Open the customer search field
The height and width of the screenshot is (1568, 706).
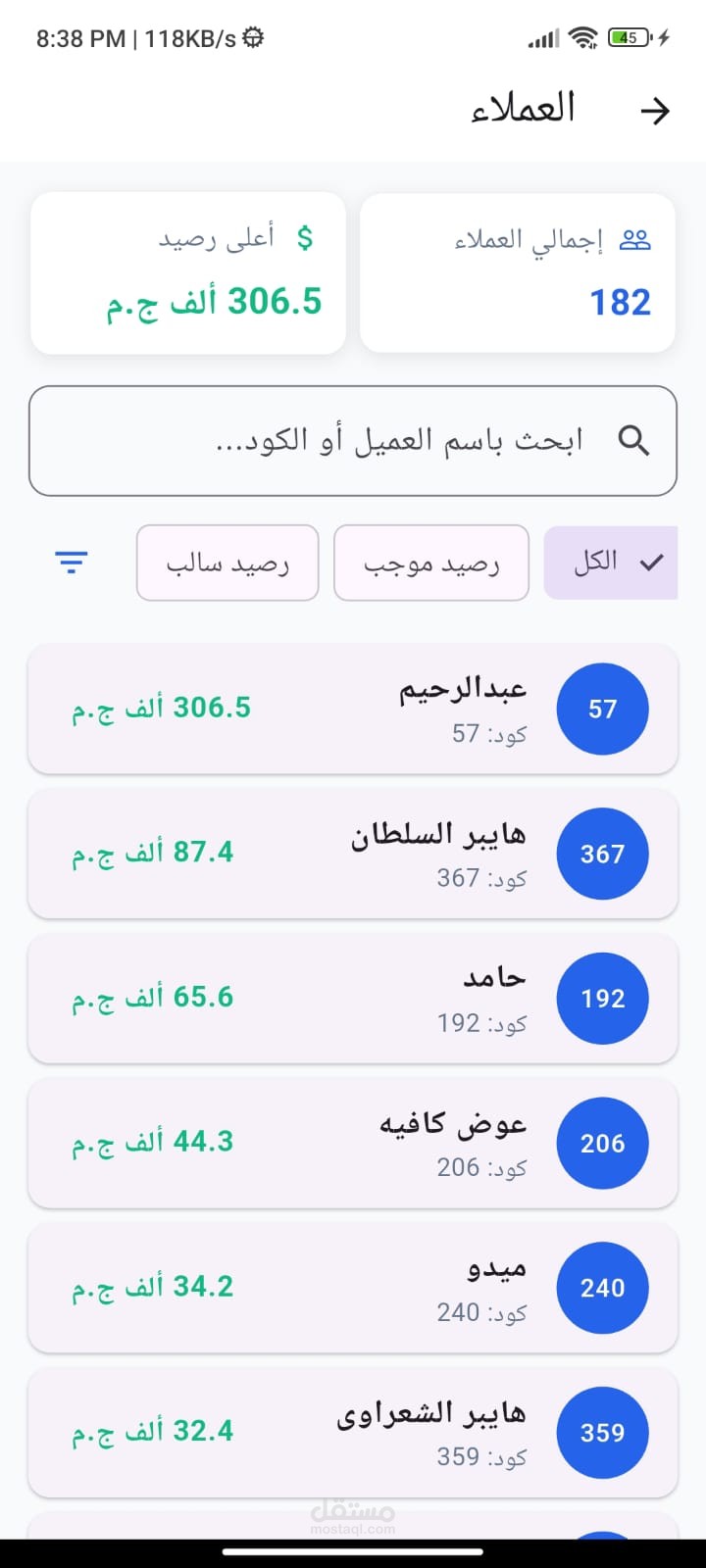353,441
